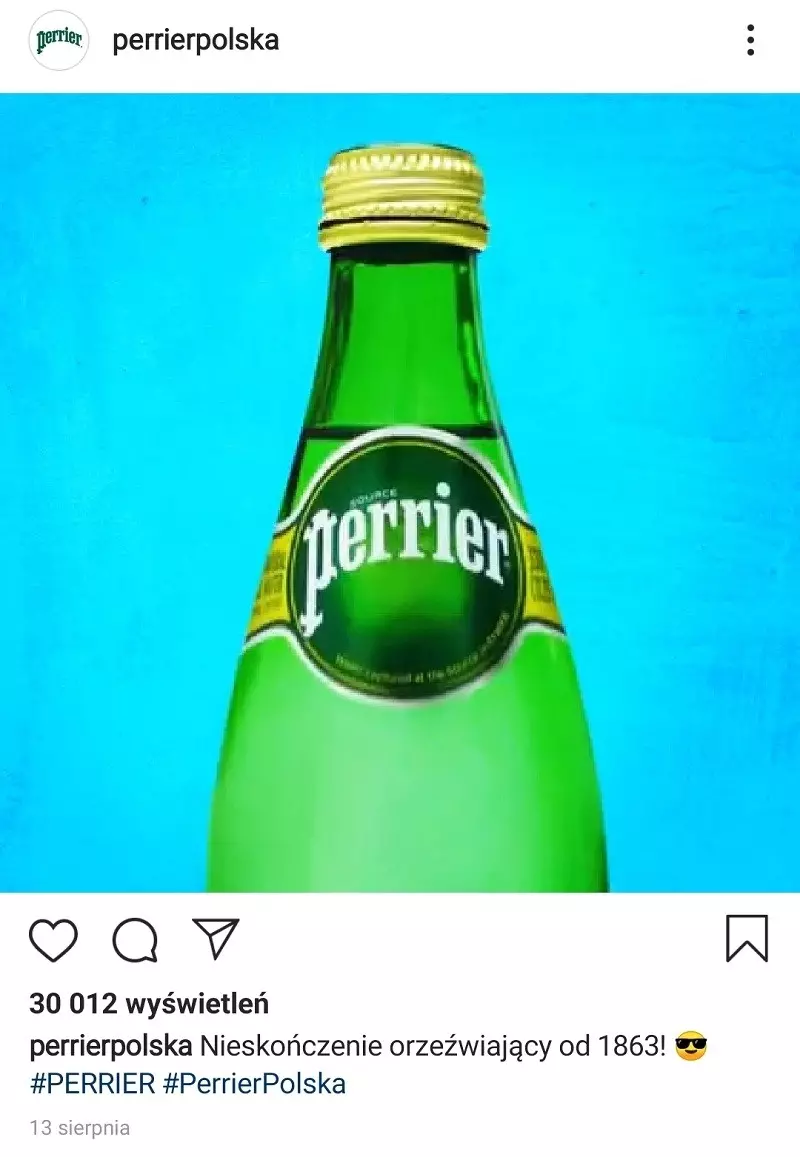Open perrierpolska username in post header

[x=195, y=41]
